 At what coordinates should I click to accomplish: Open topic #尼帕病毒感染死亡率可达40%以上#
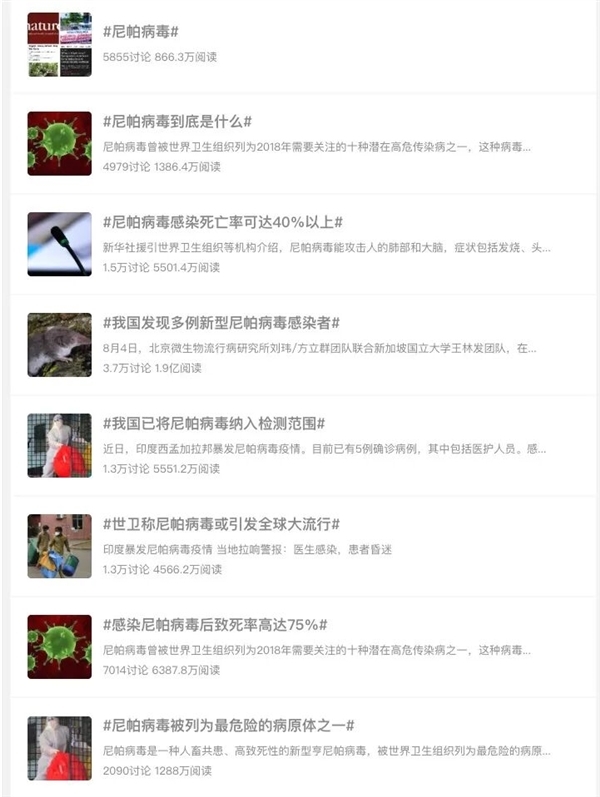pyautogui.click(x=222, y=221)
